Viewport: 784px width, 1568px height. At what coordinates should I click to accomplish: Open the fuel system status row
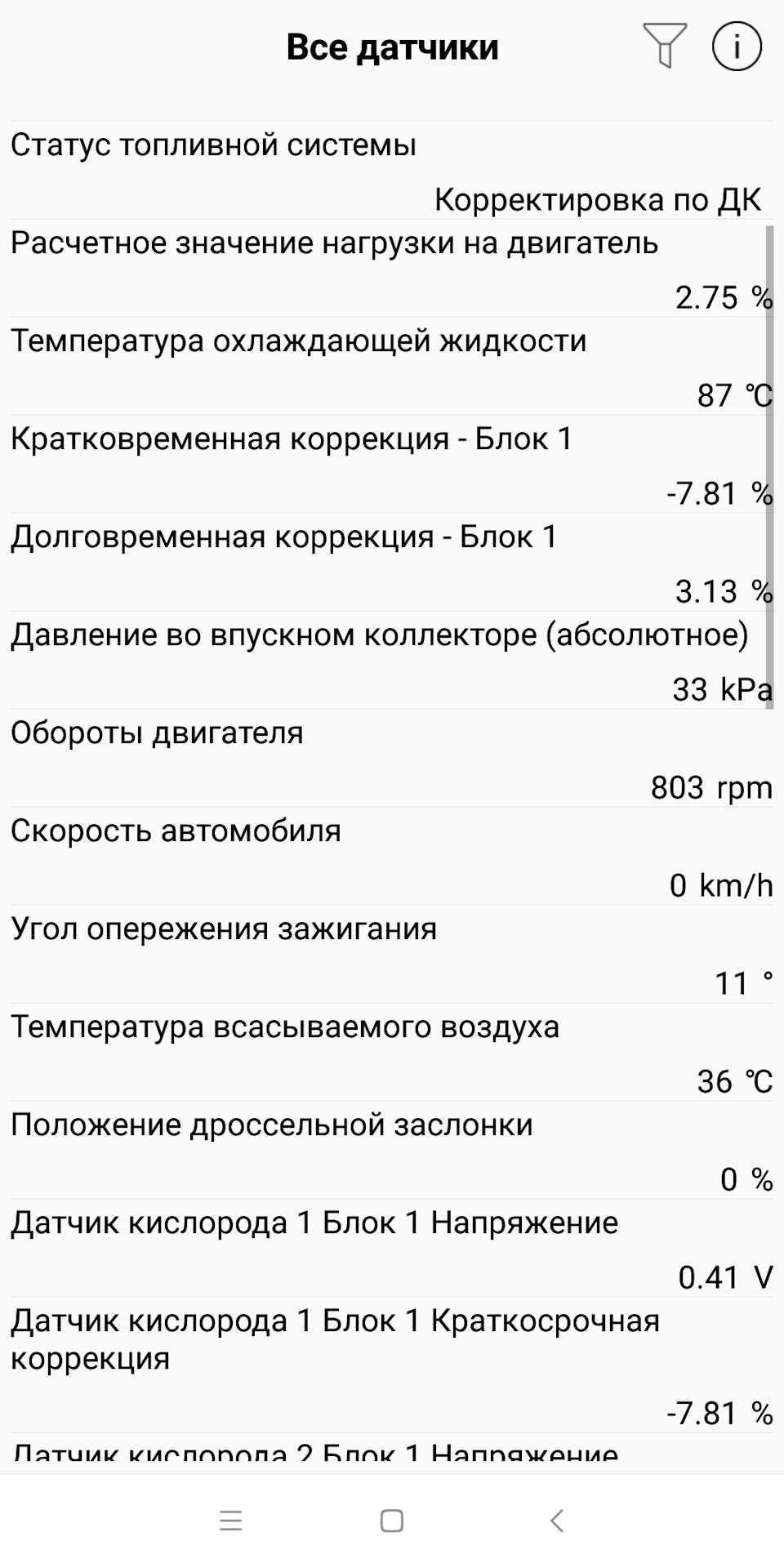click(x=392, y=171)
